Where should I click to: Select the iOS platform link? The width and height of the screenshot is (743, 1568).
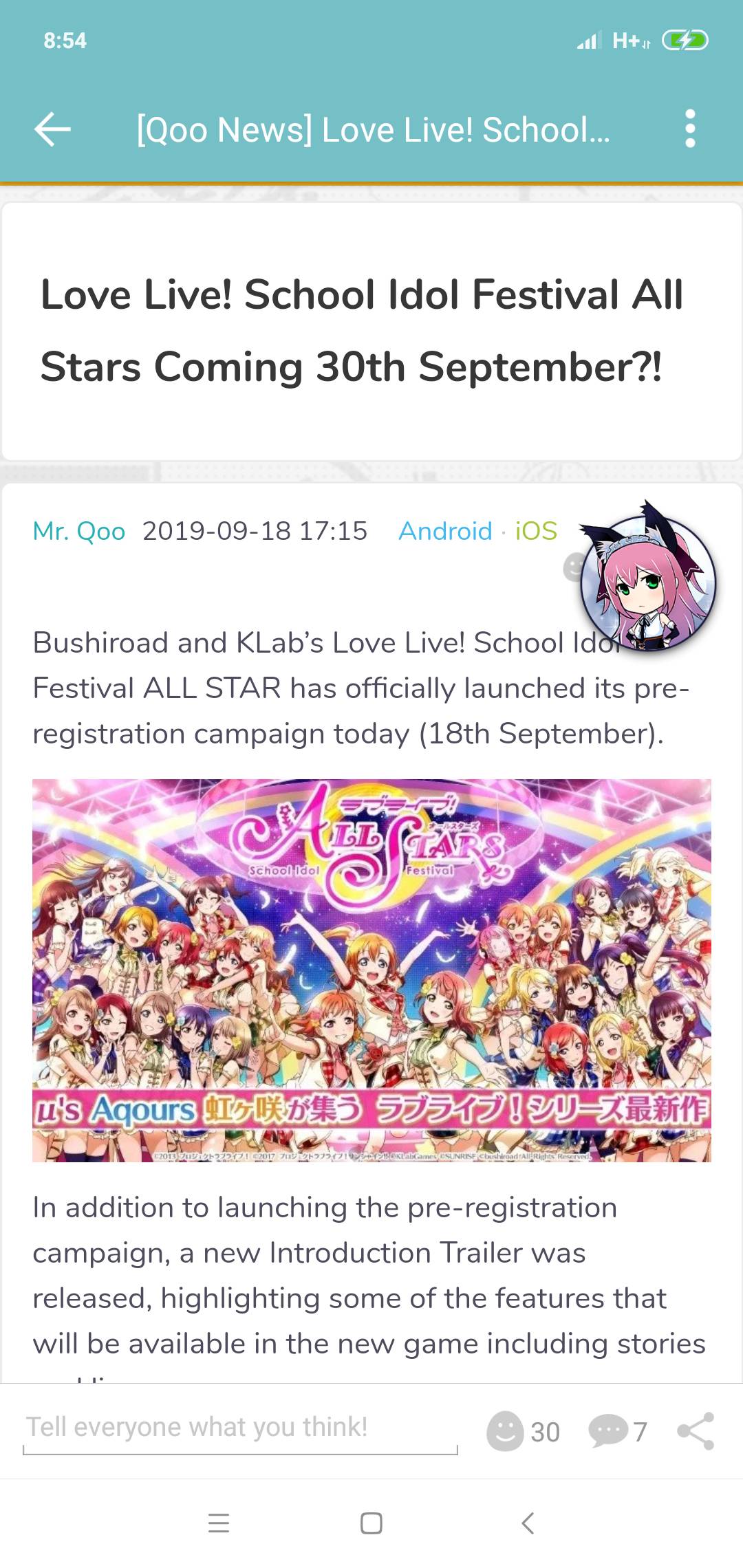536,531
